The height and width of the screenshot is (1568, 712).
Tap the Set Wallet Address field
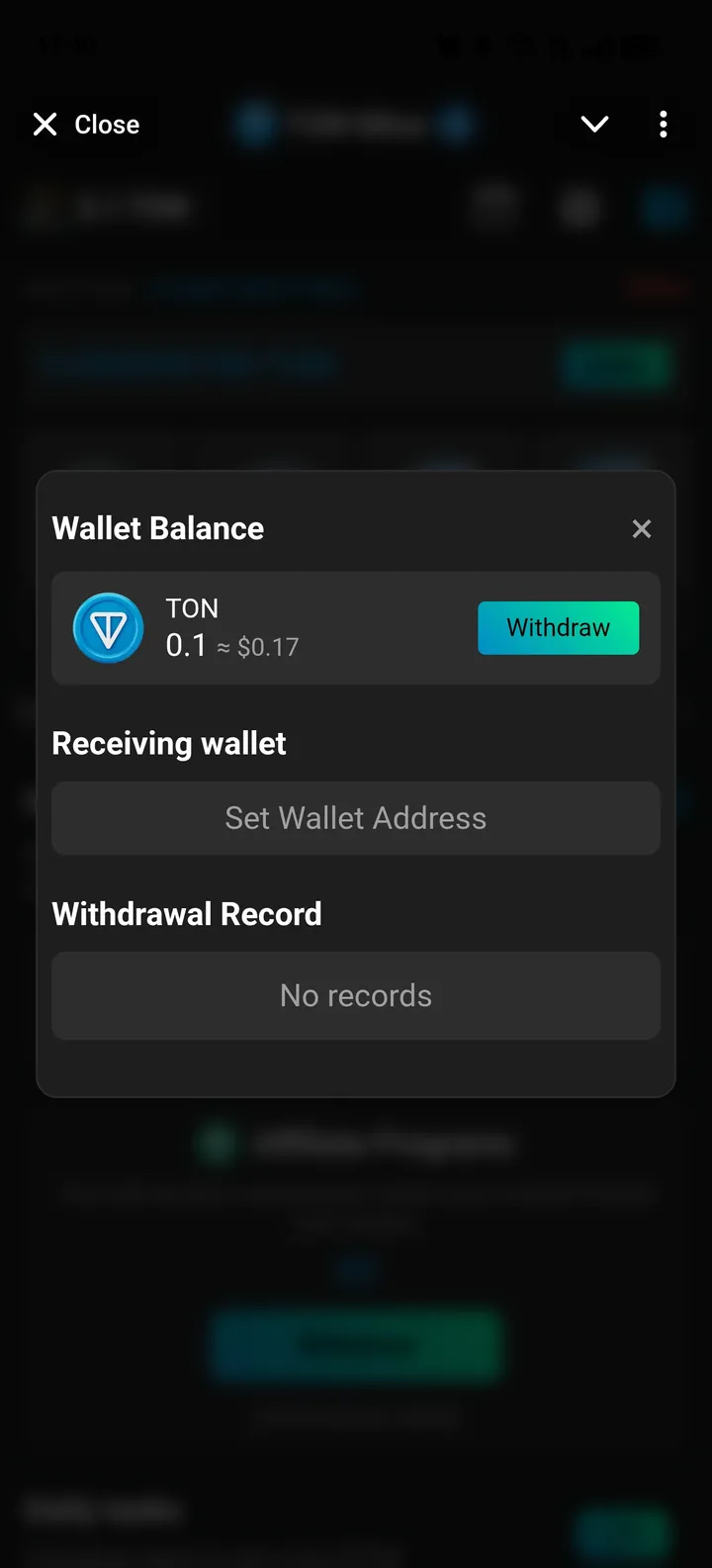coord(356,818)
